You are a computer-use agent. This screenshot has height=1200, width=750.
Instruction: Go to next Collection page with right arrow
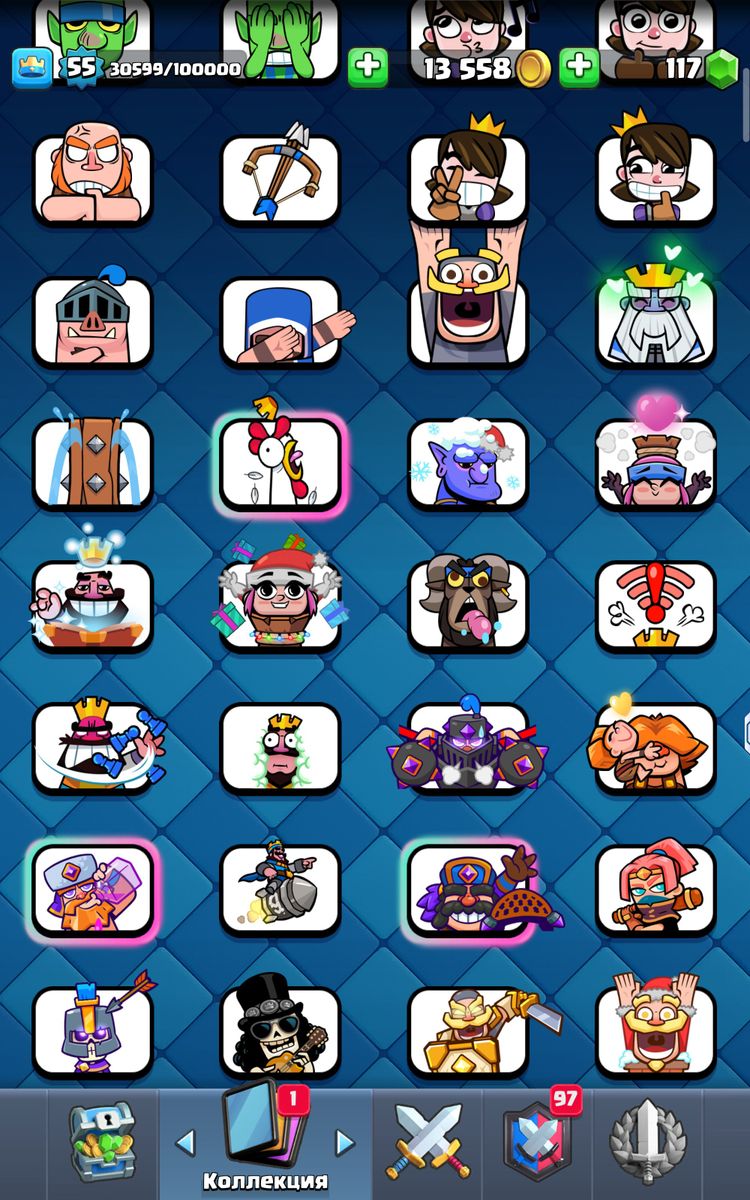(344, 1142)
